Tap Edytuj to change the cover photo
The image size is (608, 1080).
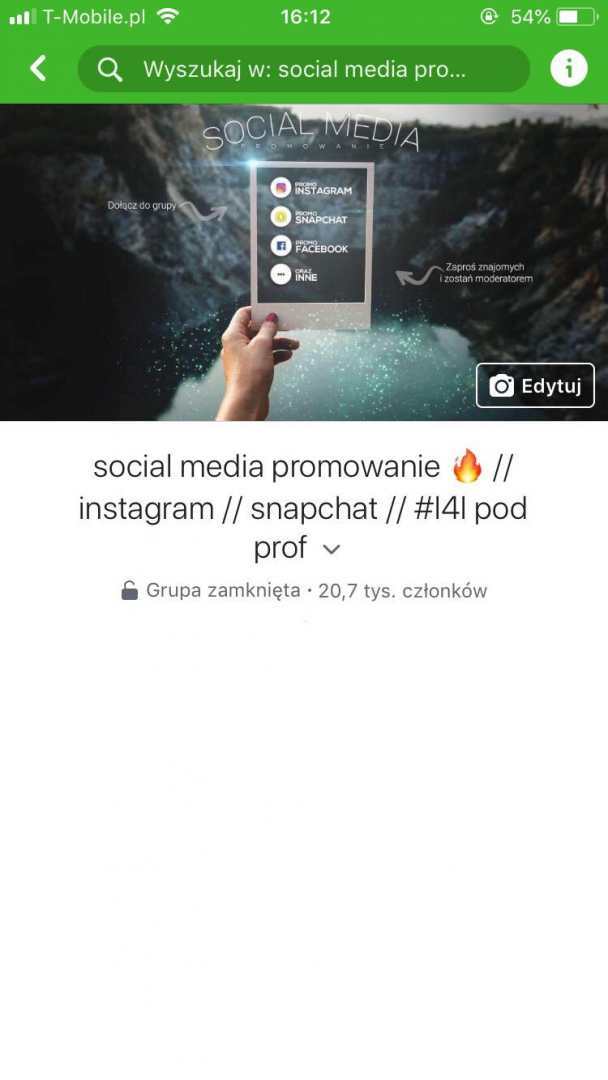(x=535, y=386)
